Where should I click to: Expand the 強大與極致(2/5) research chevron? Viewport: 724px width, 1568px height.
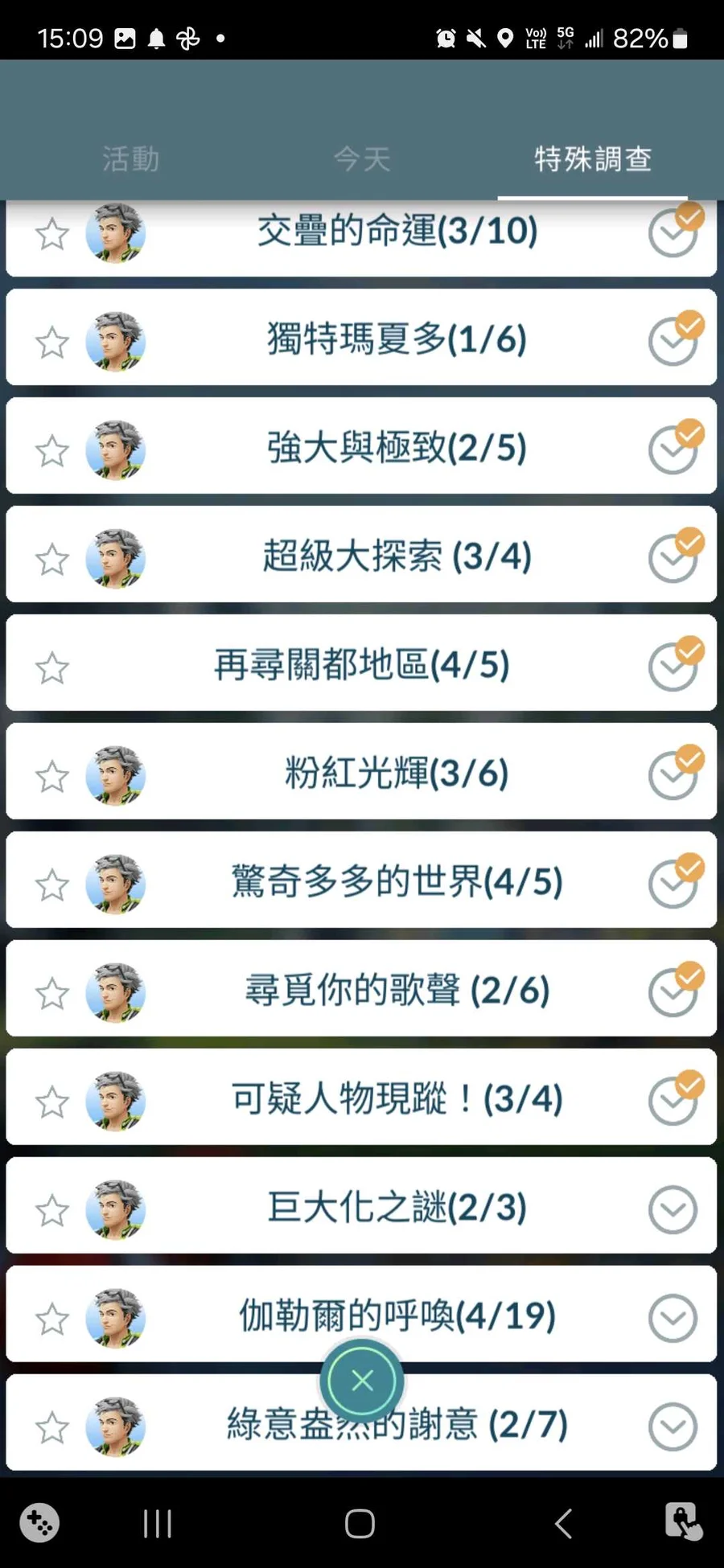[x=673, y=450]
